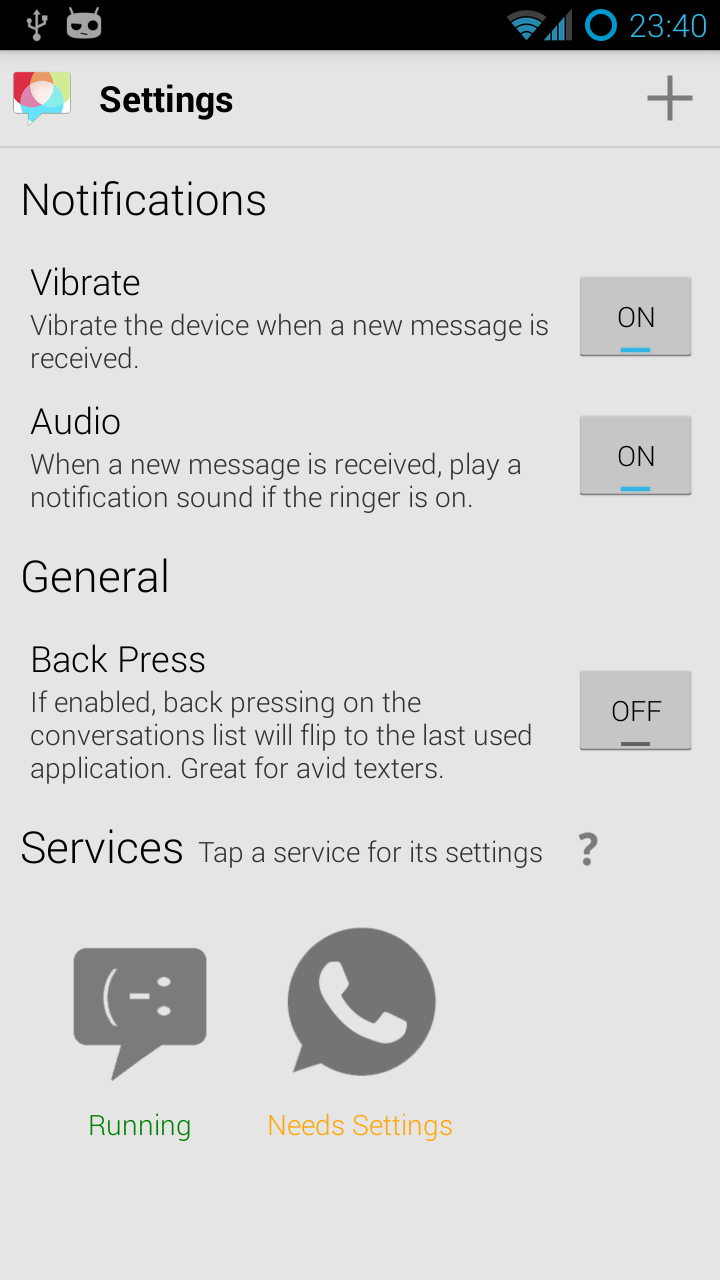Tap the app icon in the title bar

click(42, 98)
